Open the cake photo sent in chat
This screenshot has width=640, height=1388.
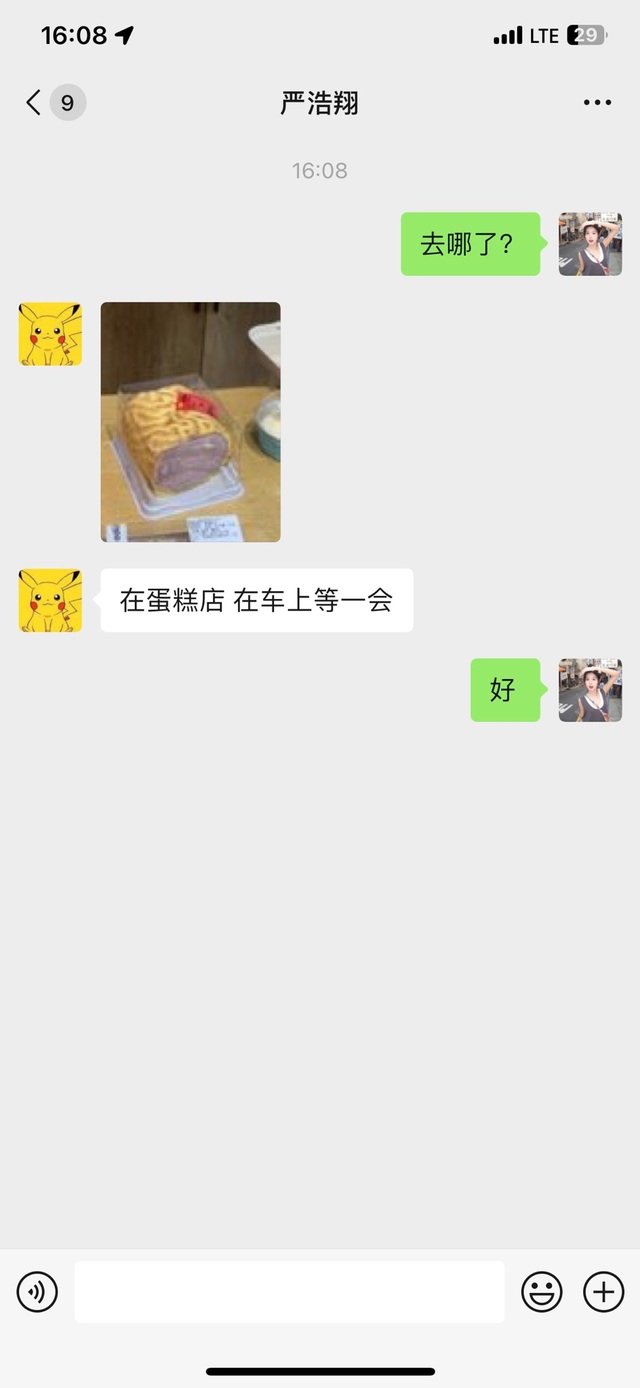[190, 422]
